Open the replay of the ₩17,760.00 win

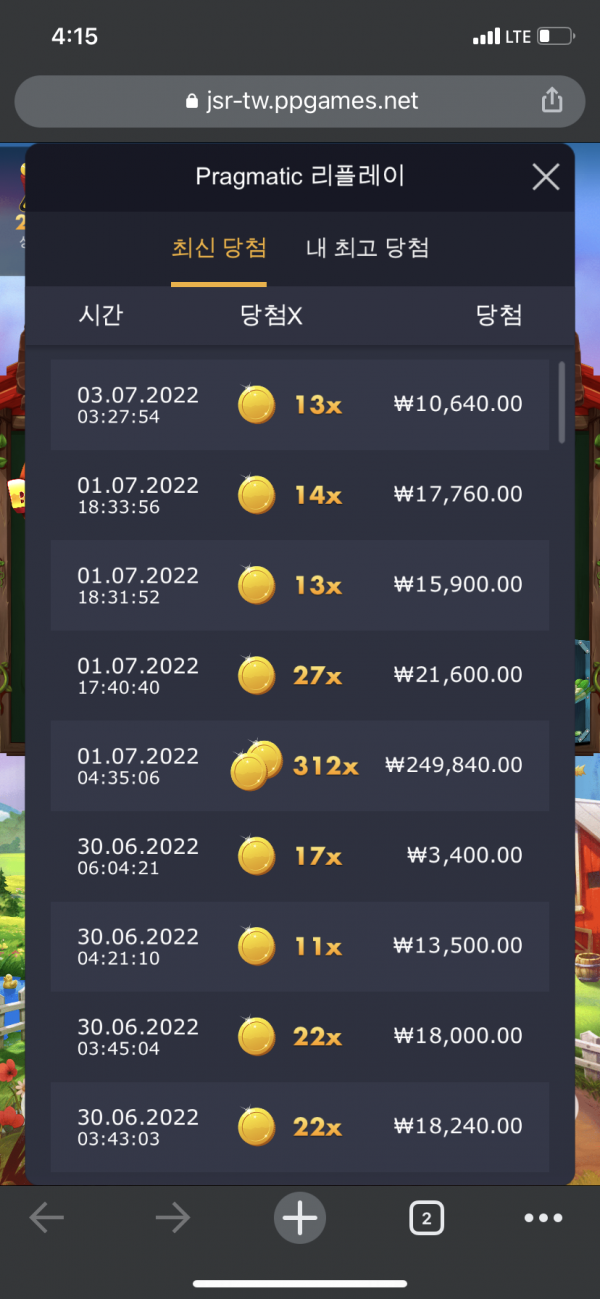300,495
